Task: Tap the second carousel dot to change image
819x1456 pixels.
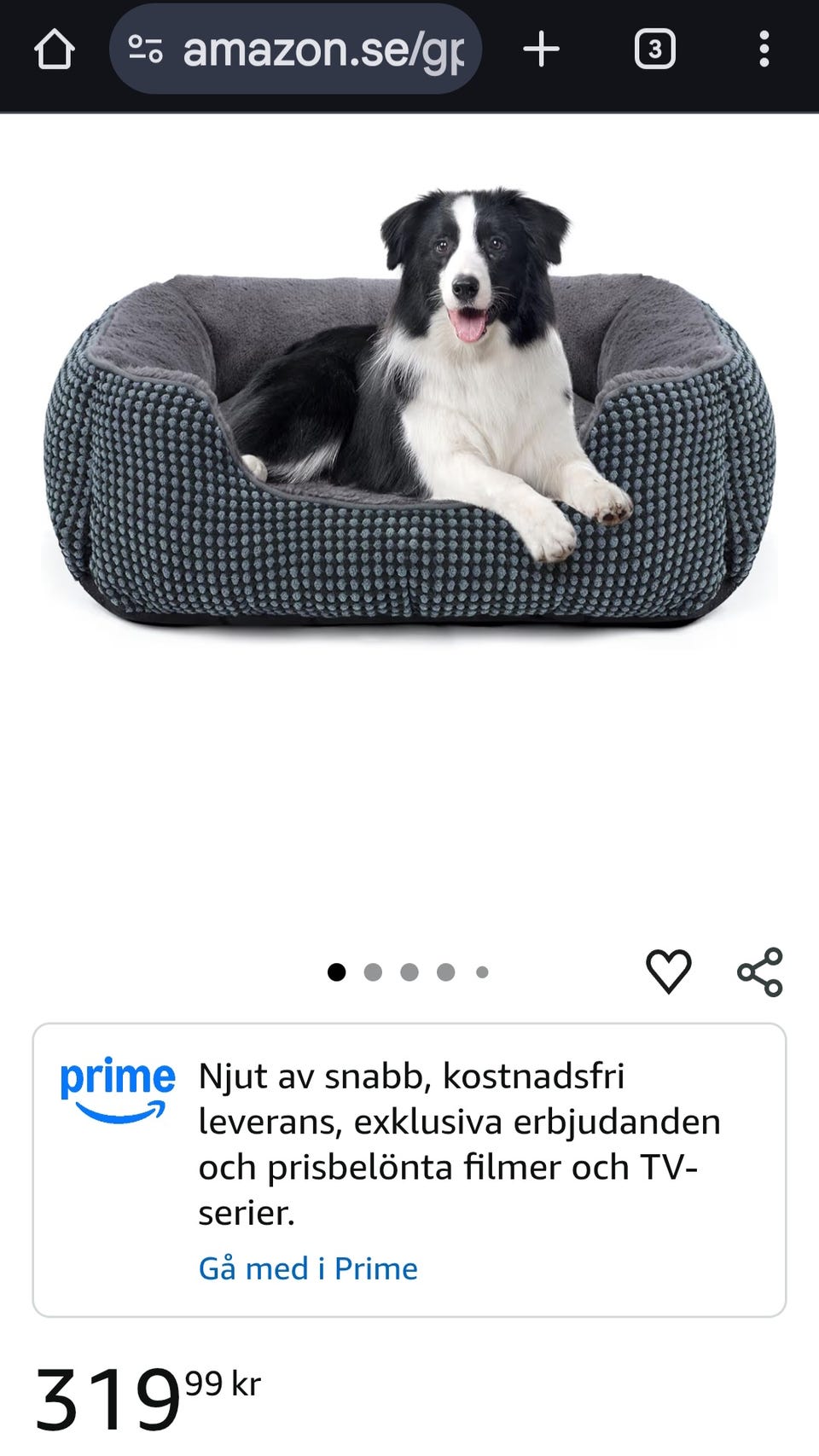Action: click(375, 971)
